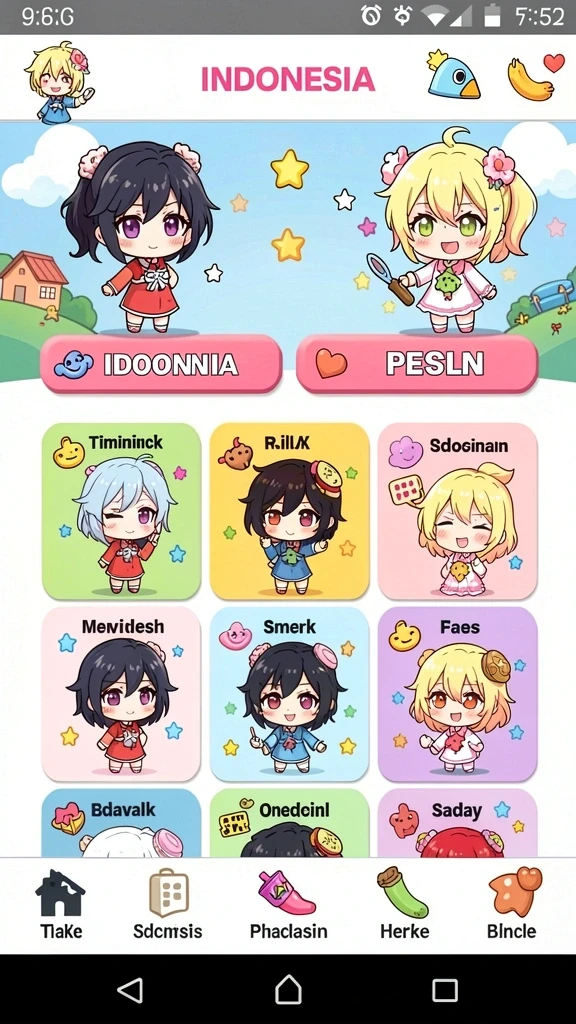Open the Herke tab
This screenshot has width=576, height=1024.
tap(405, 904)
